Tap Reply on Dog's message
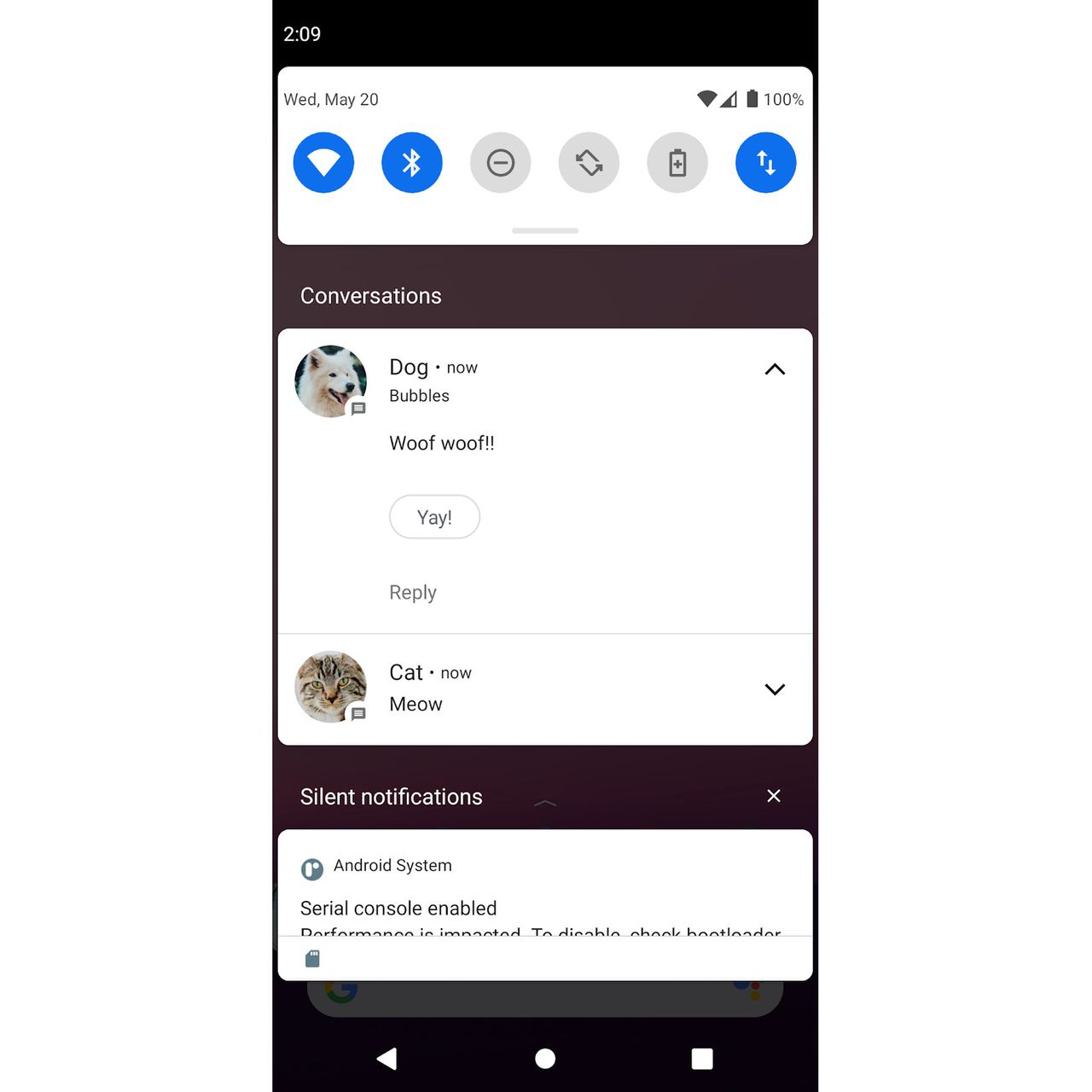The width and height of the screenshot is (1092, 1092). (x=413, y=592)
